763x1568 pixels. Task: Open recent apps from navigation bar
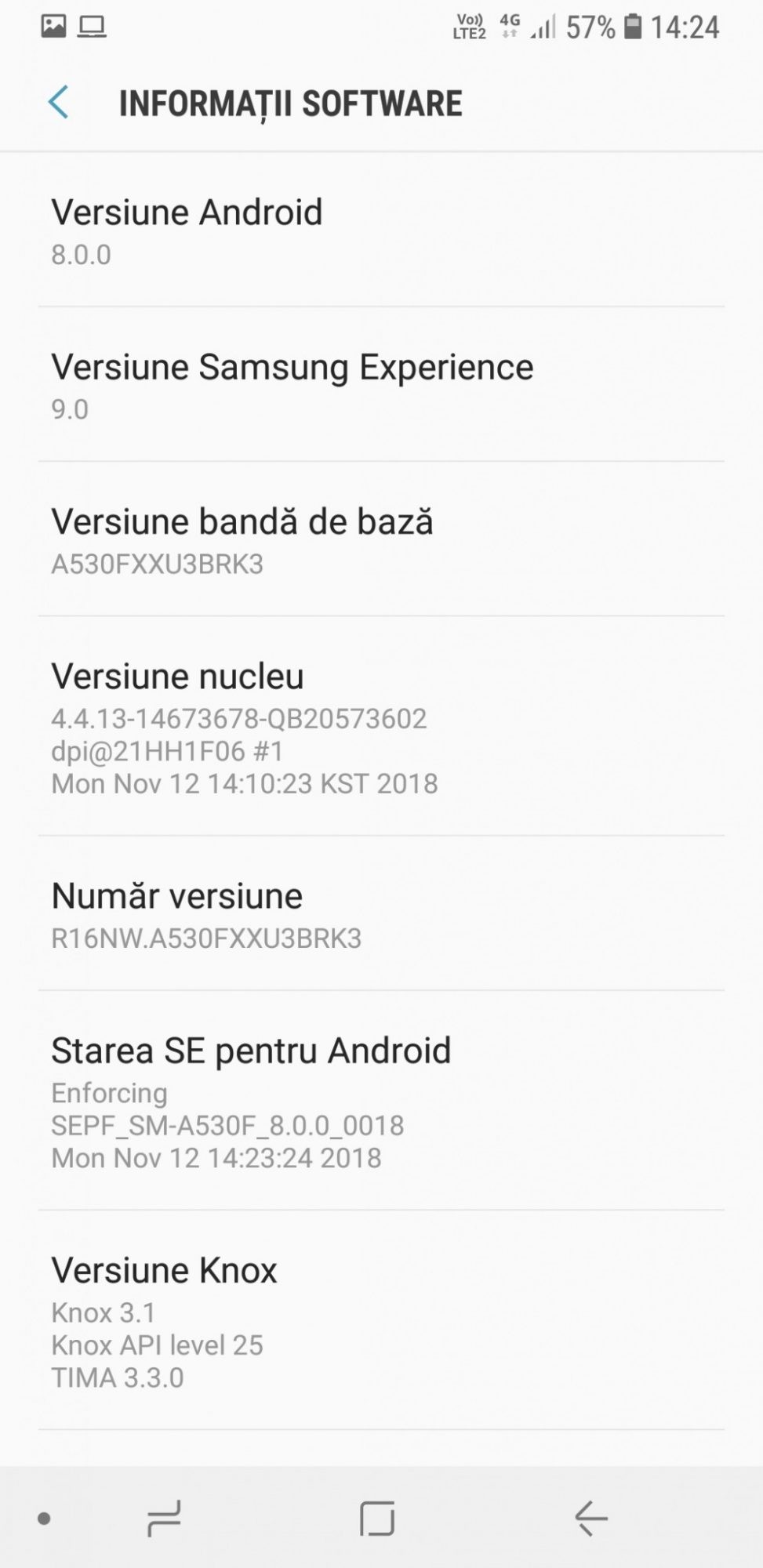[164, 1519]
